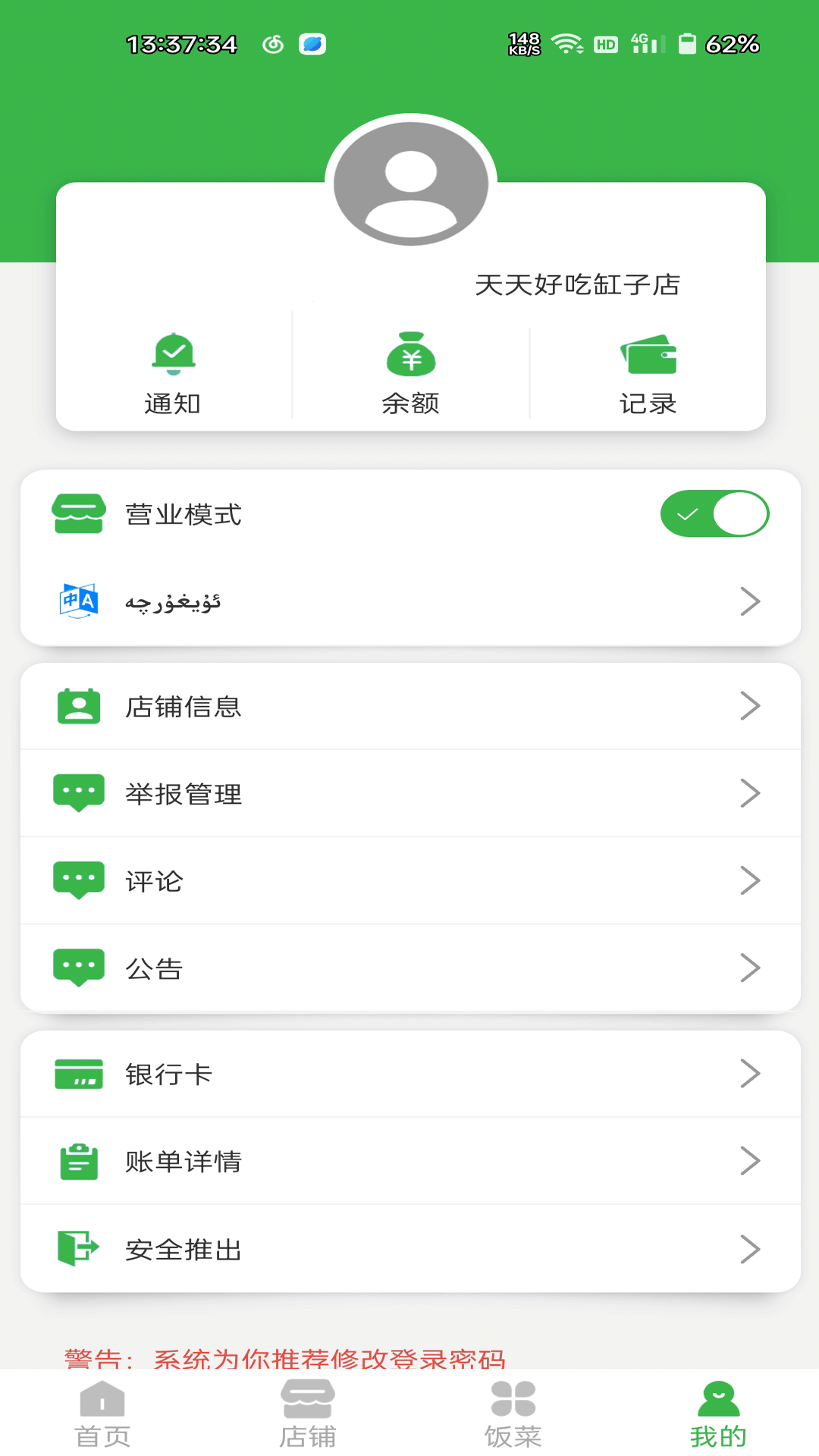The width and height of the screenshot is (819, 1456).
Task: Switch to the 饭菜 tab
Action: point(513,1415)
